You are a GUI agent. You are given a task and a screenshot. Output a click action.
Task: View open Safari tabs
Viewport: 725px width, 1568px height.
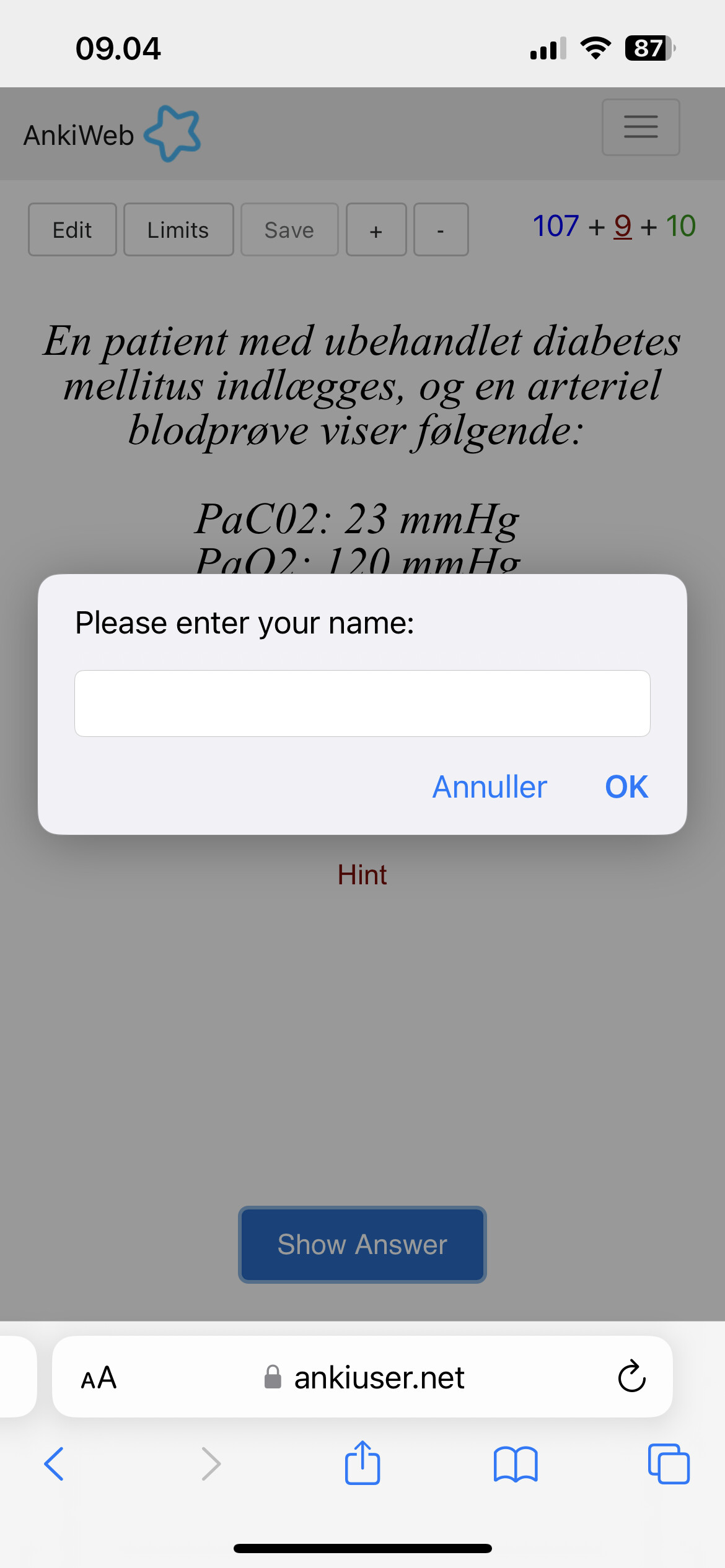tap(669, 1464)
